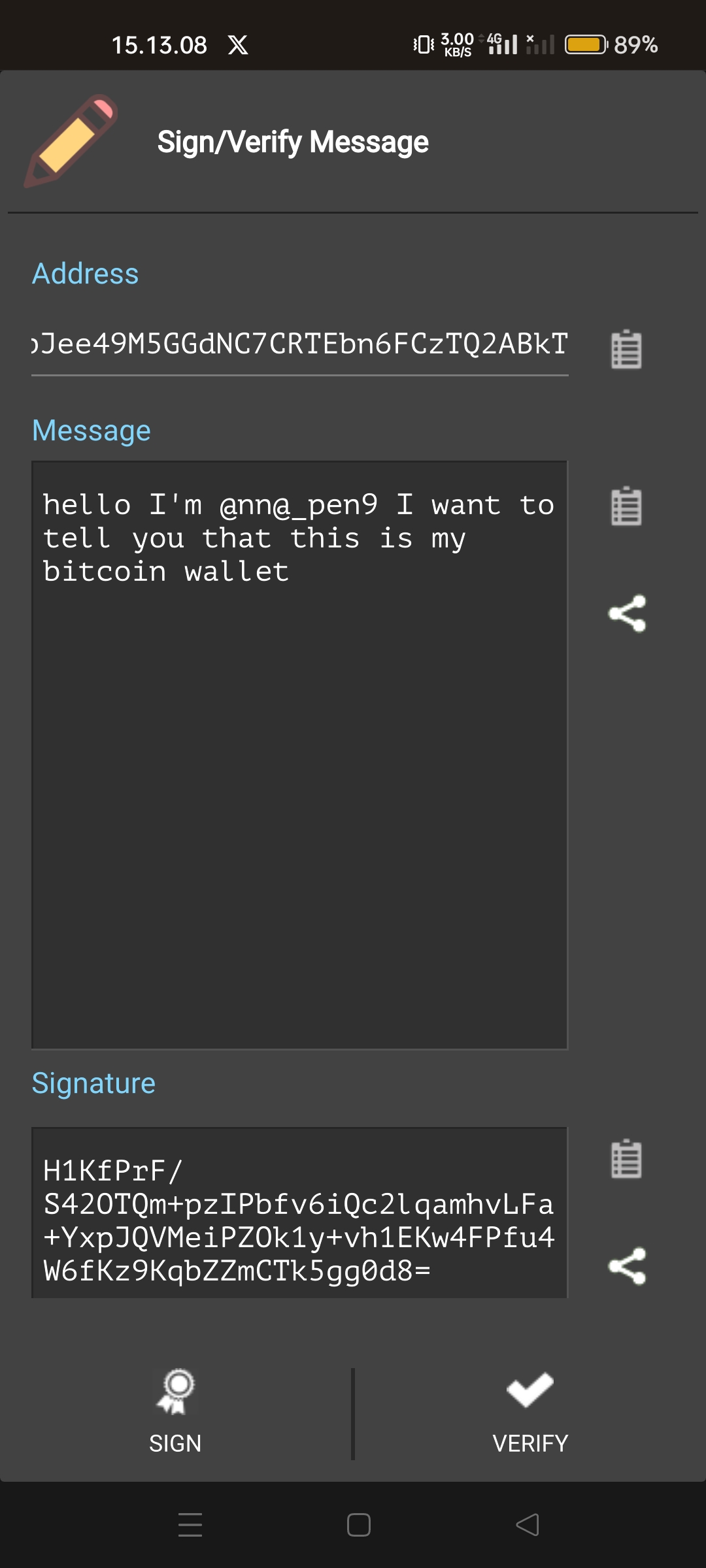
Task: Tap the Address input field
Action: (299, 345)
